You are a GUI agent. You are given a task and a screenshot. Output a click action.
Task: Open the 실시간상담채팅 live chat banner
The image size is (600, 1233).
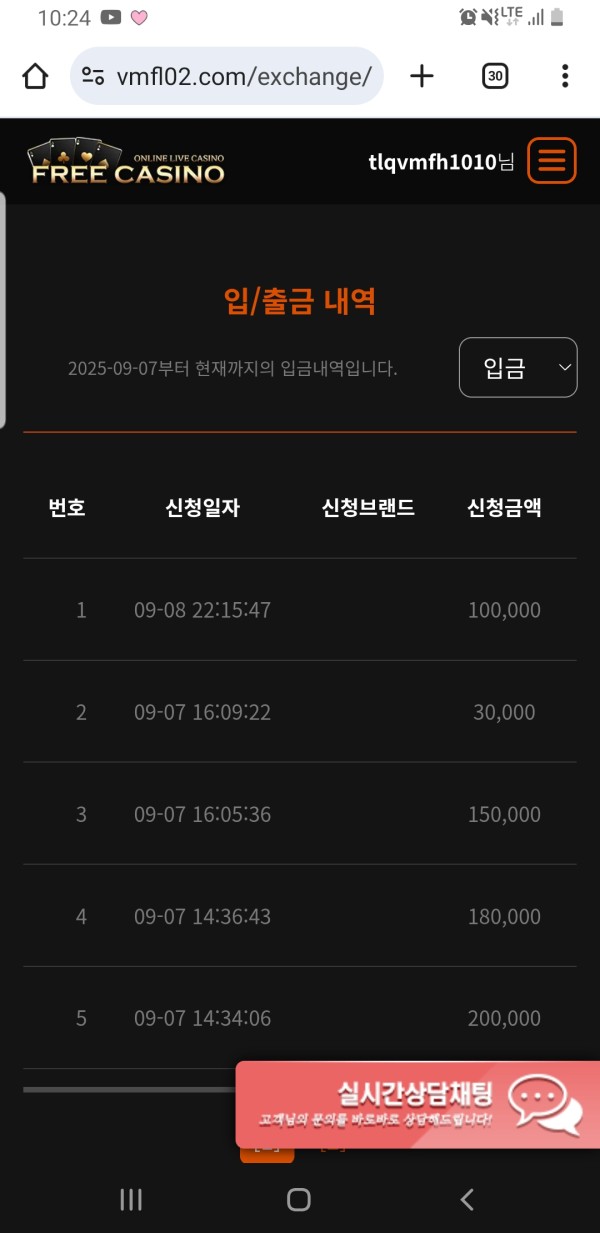(417, 1103)
